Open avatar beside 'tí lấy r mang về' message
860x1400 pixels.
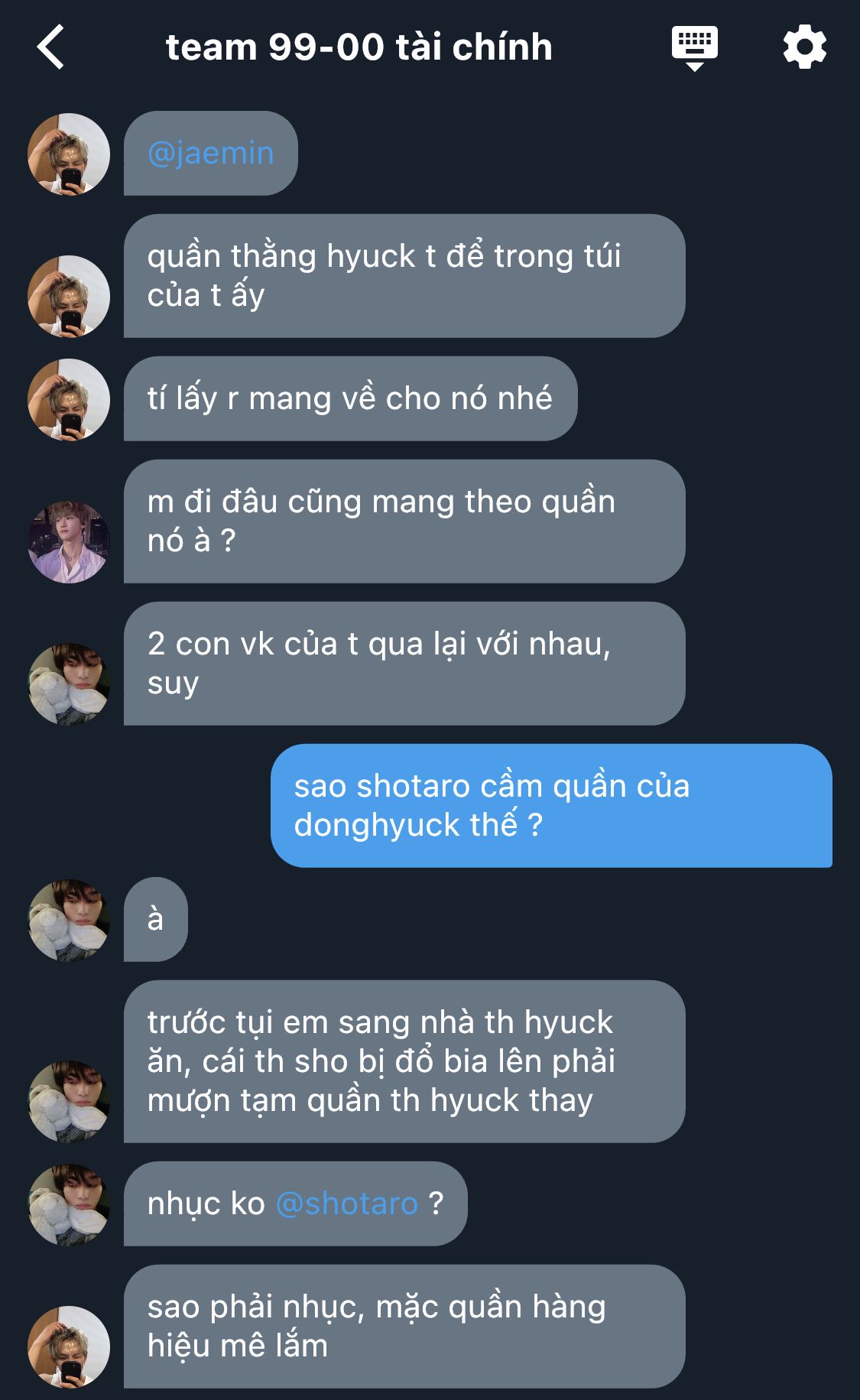click(69, 399)
